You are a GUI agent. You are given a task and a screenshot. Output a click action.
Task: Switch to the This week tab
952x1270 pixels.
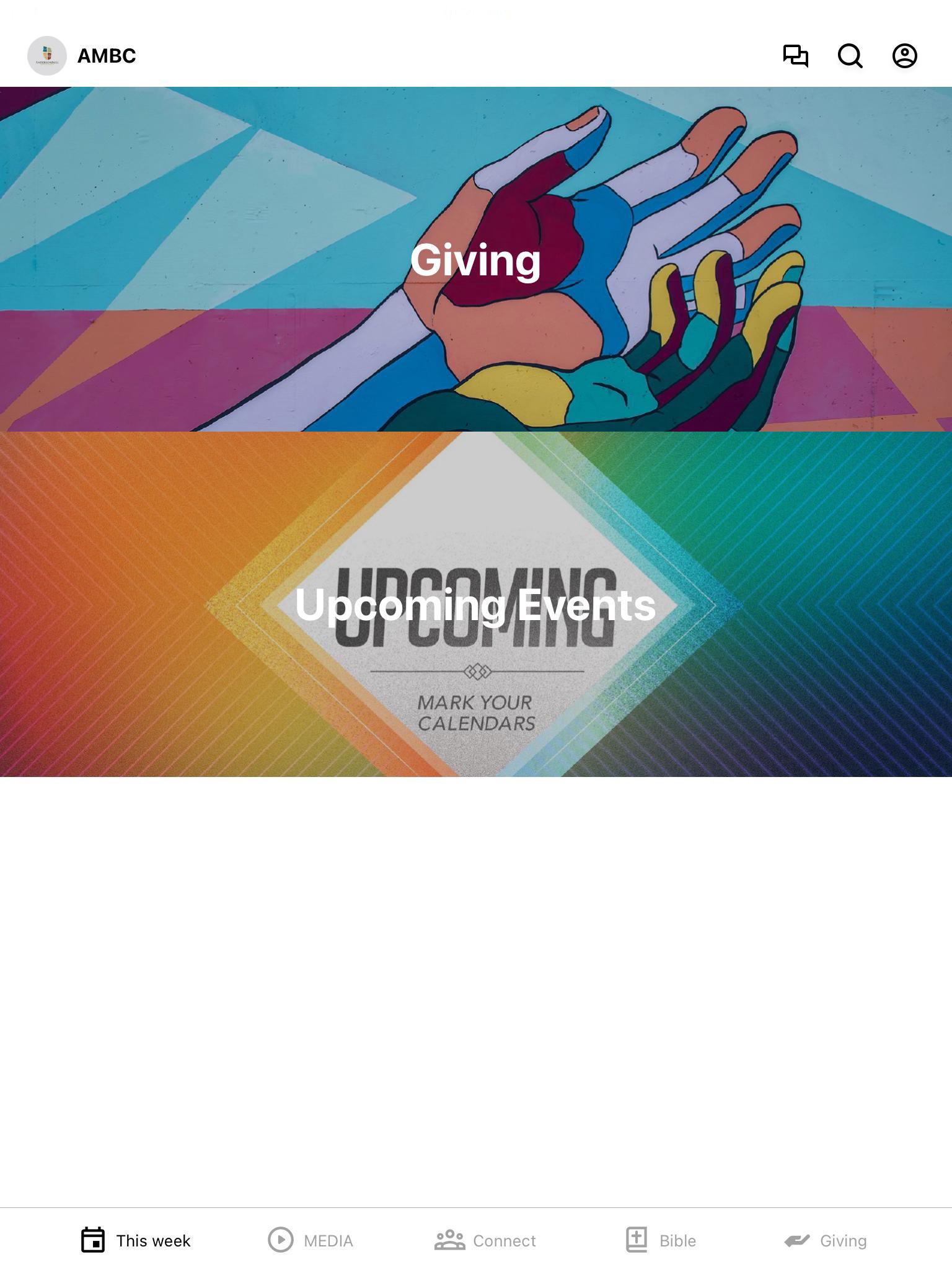point(136,1240)
